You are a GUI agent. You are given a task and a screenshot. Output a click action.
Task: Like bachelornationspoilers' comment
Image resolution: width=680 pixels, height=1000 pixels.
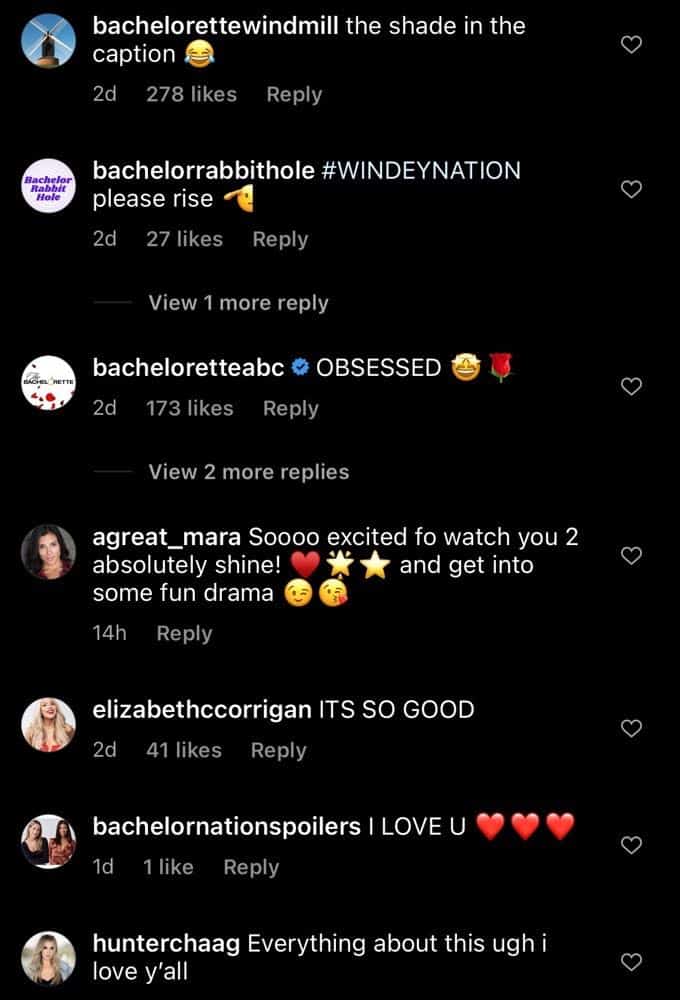tap(631, 845)
